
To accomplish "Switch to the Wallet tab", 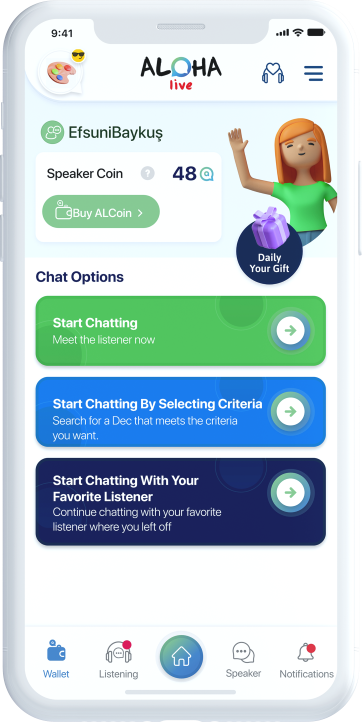I will [56, 659].
